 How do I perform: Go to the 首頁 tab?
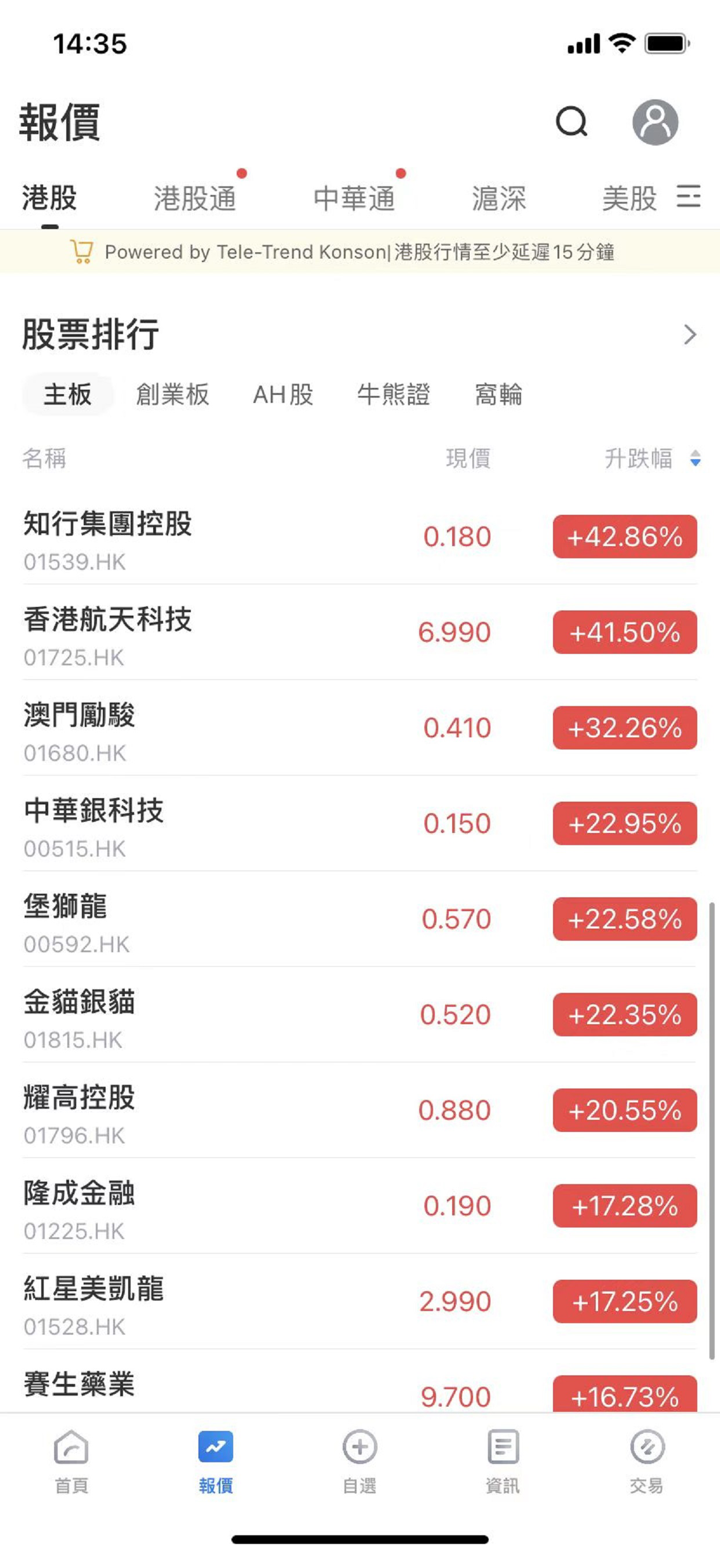[71, 1461]
